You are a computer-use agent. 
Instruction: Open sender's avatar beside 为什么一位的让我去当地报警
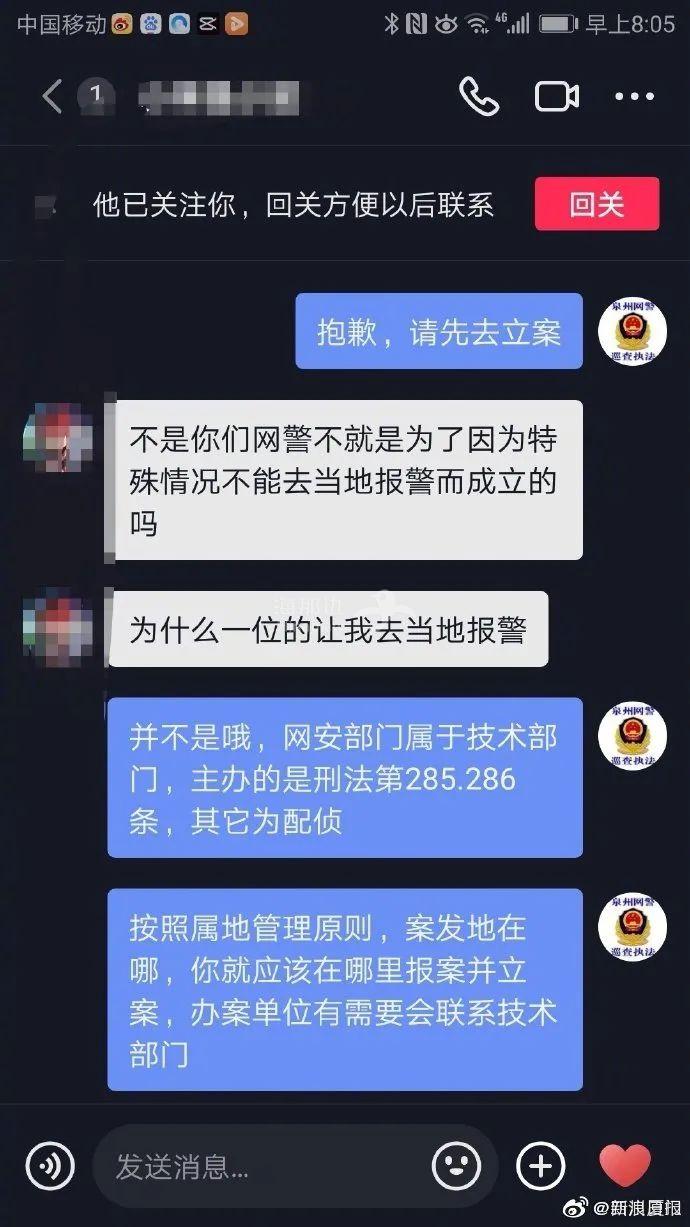pyautogui.click(x=58, y=629)
